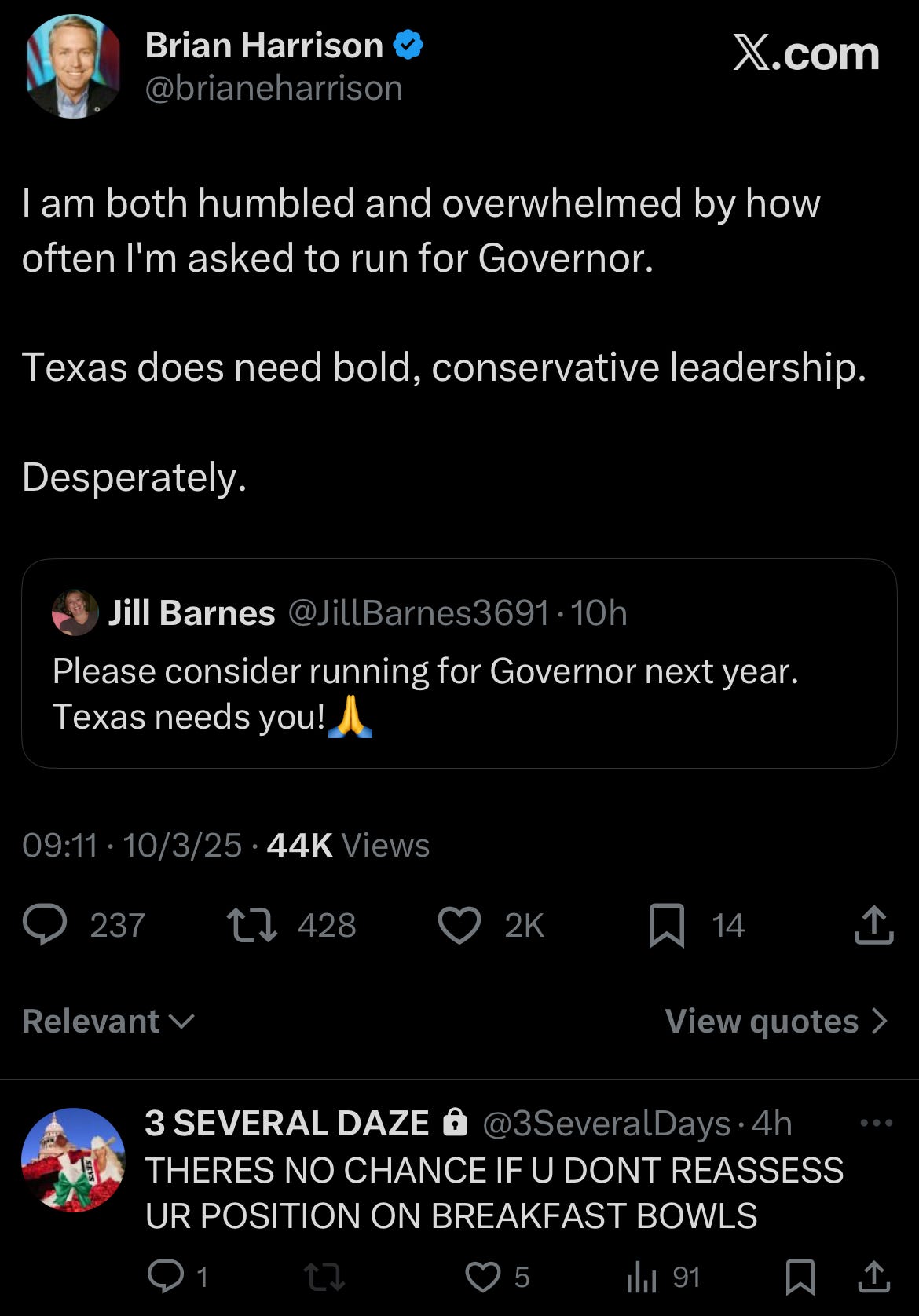Reply to 3 SEVERAL DAZE's comment
Viewport: 919px width, 1316px height.
click(x=166, y=1277)
